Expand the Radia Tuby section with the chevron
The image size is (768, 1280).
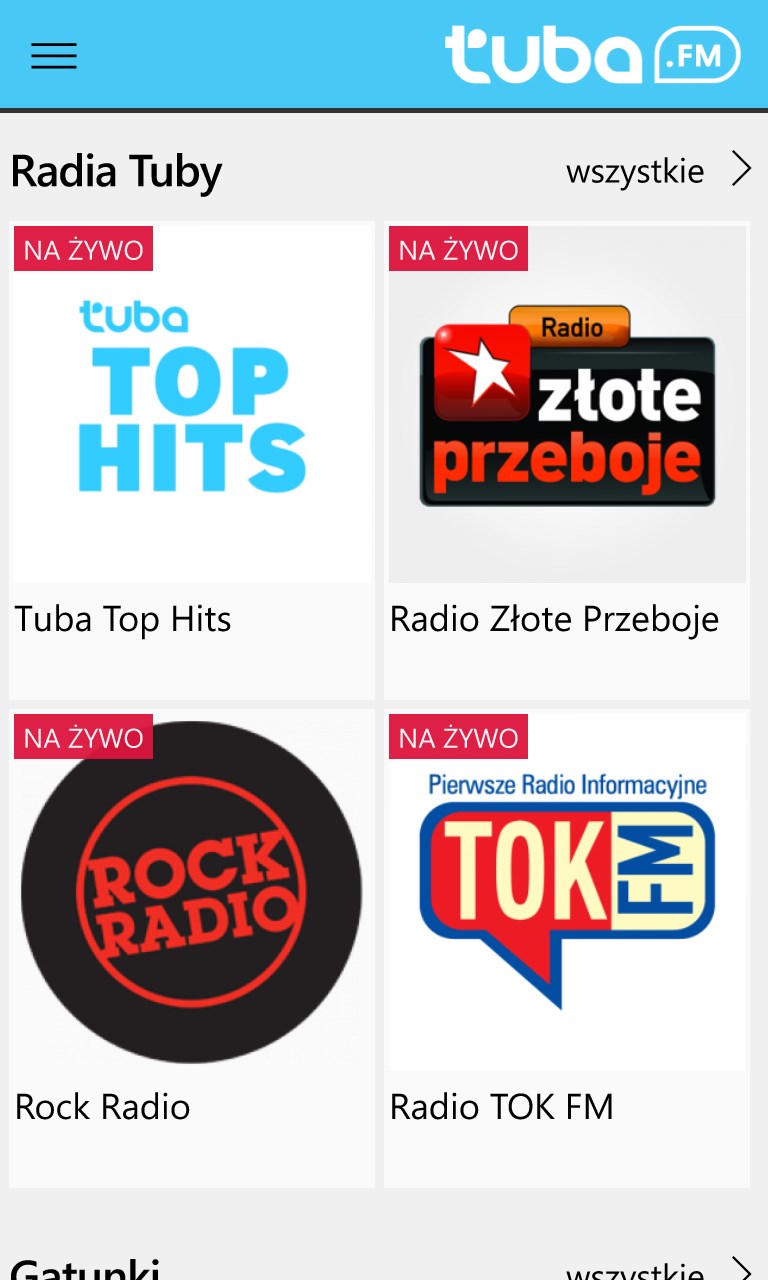click(x=742, y=169)
